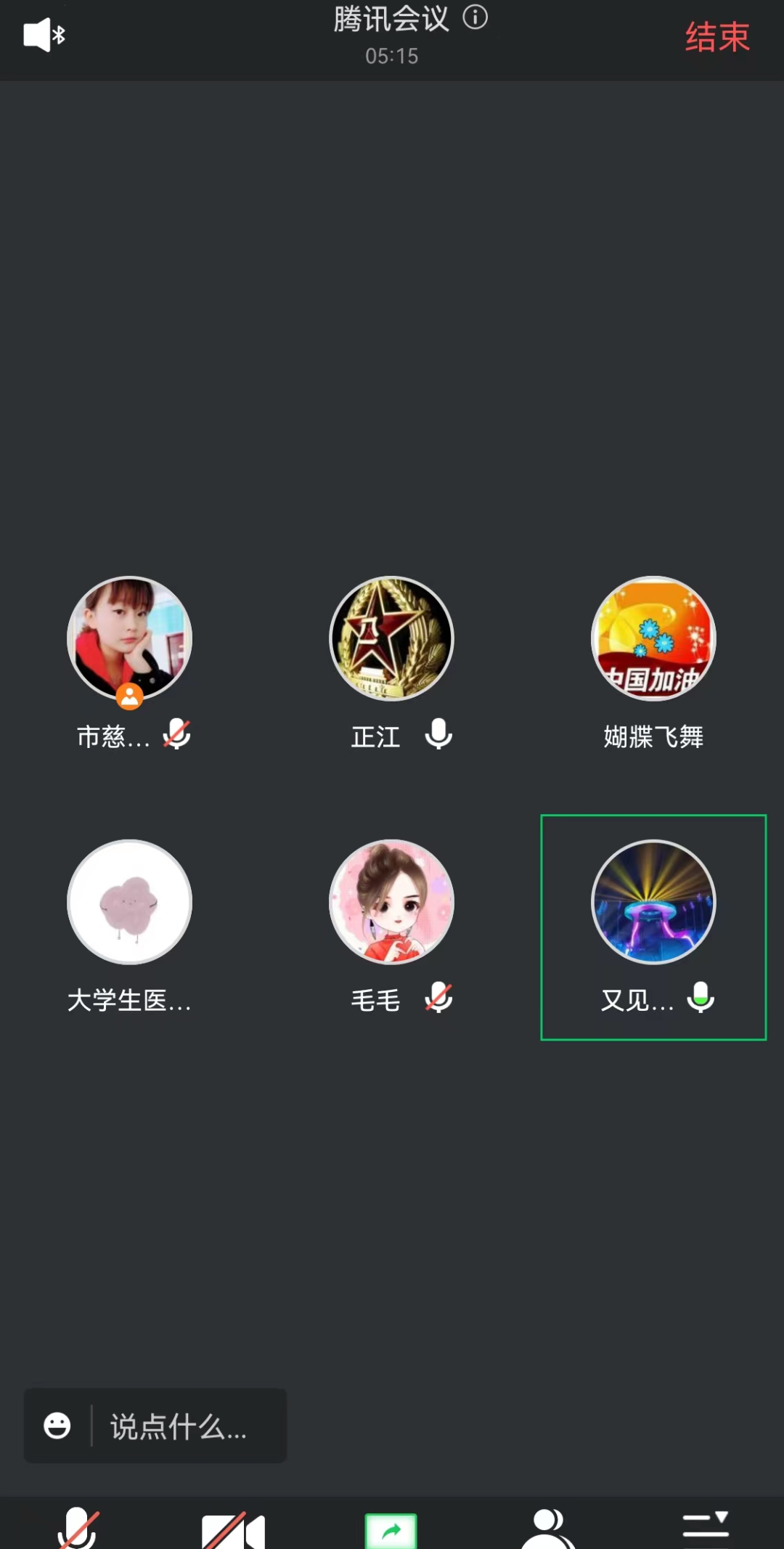
Task: Turn on your camera
Action: pos(233,1531)
